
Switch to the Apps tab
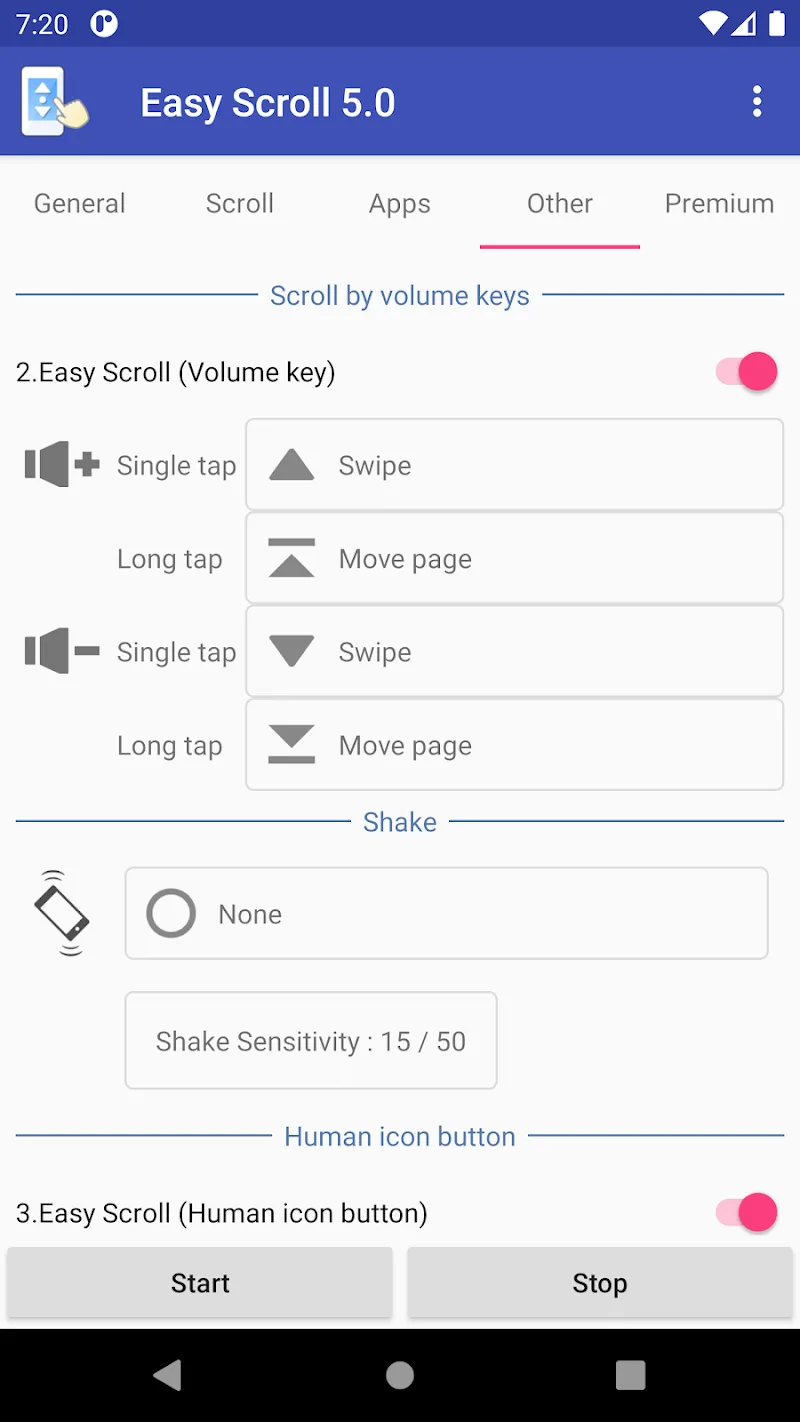click(x=400, y=204)
